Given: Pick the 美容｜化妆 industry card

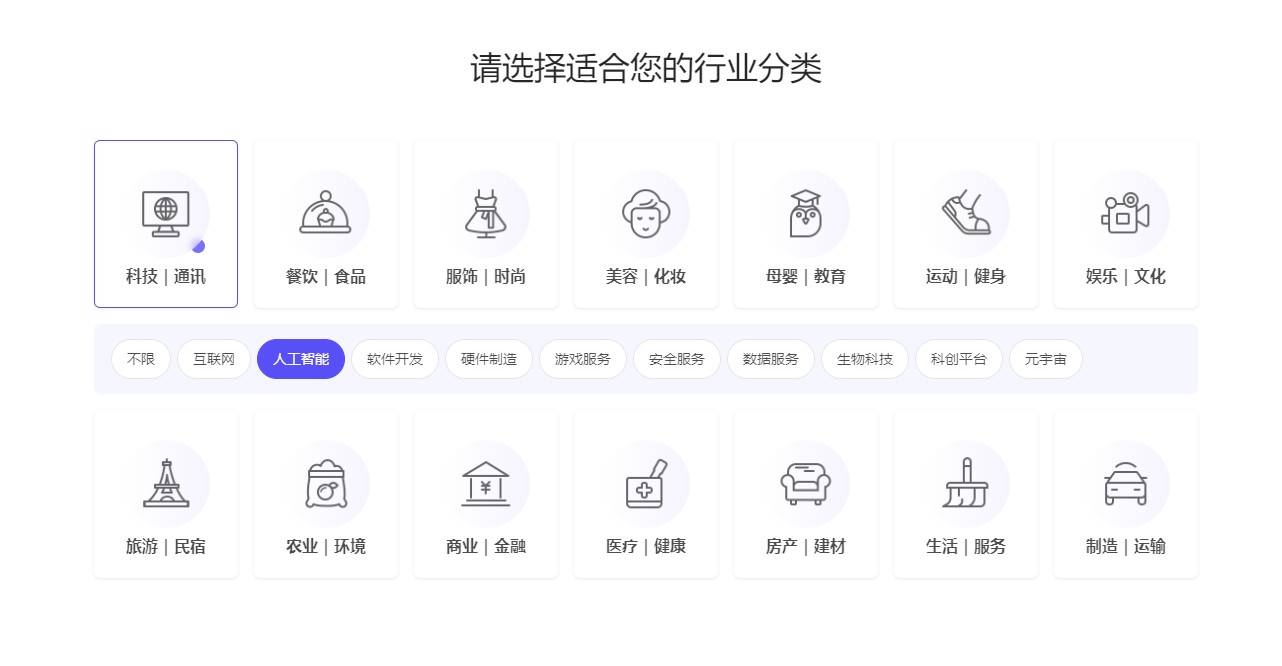Looking at the screenshot, I should [x=646, y=225].
